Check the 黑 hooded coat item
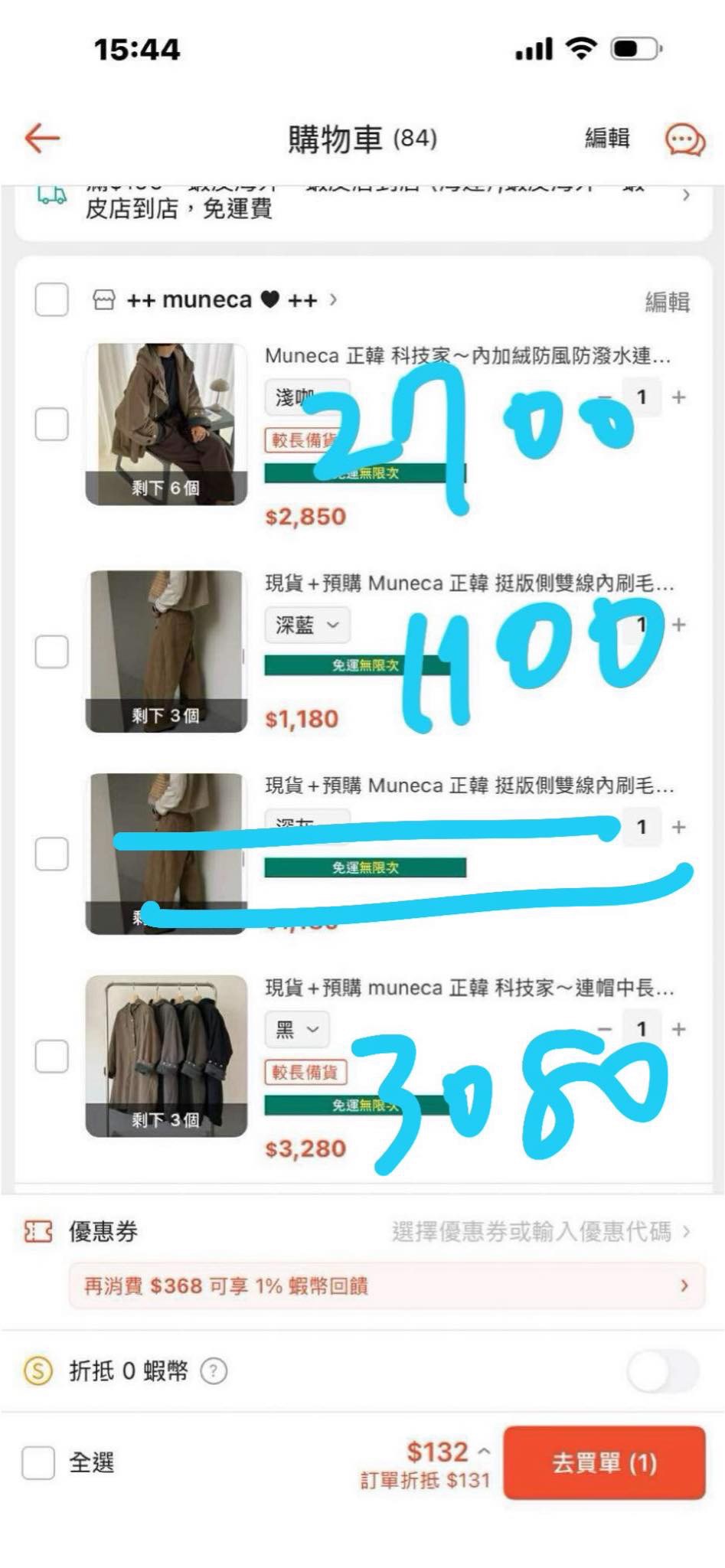 click(51, 1056)
